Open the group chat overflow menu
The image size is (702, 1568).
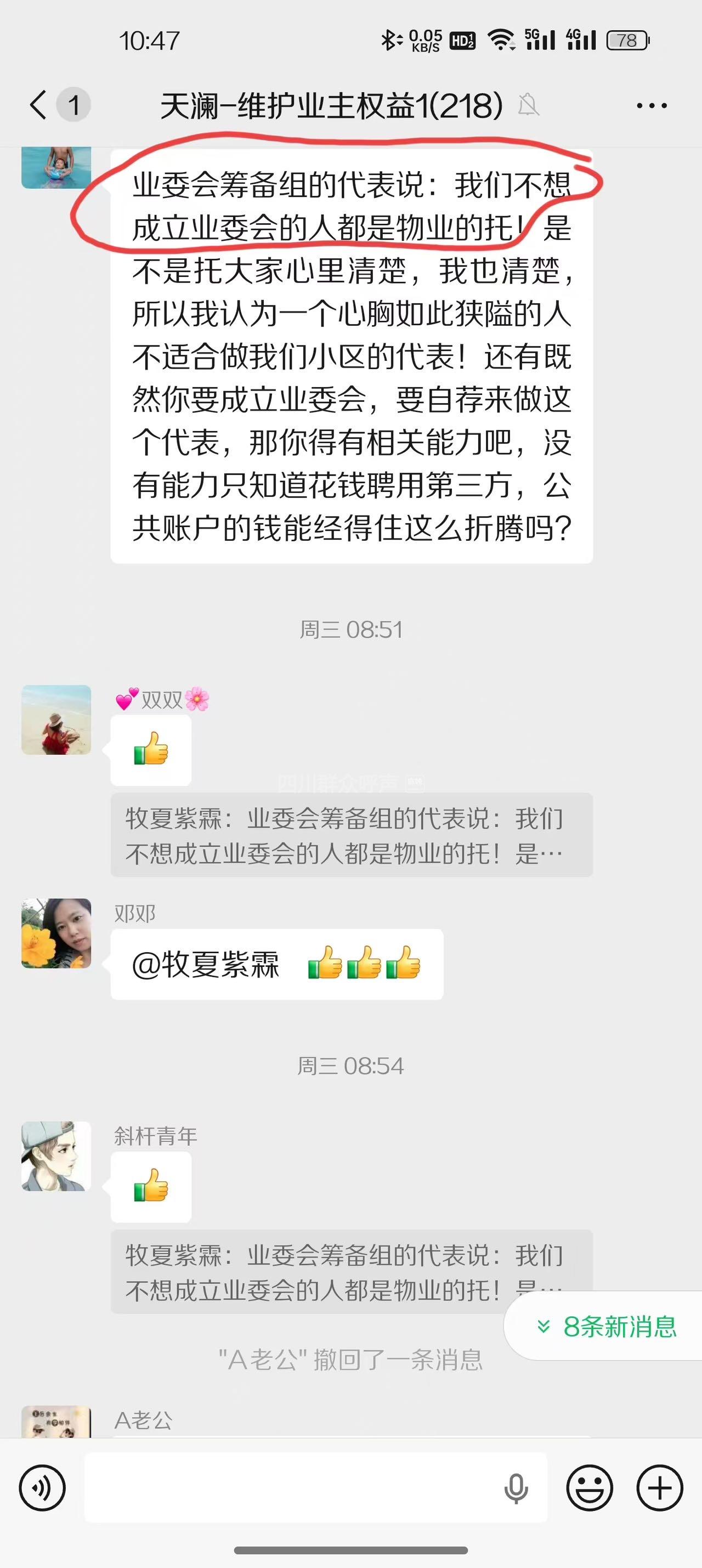pyautogui.click(x=651, y=106)
